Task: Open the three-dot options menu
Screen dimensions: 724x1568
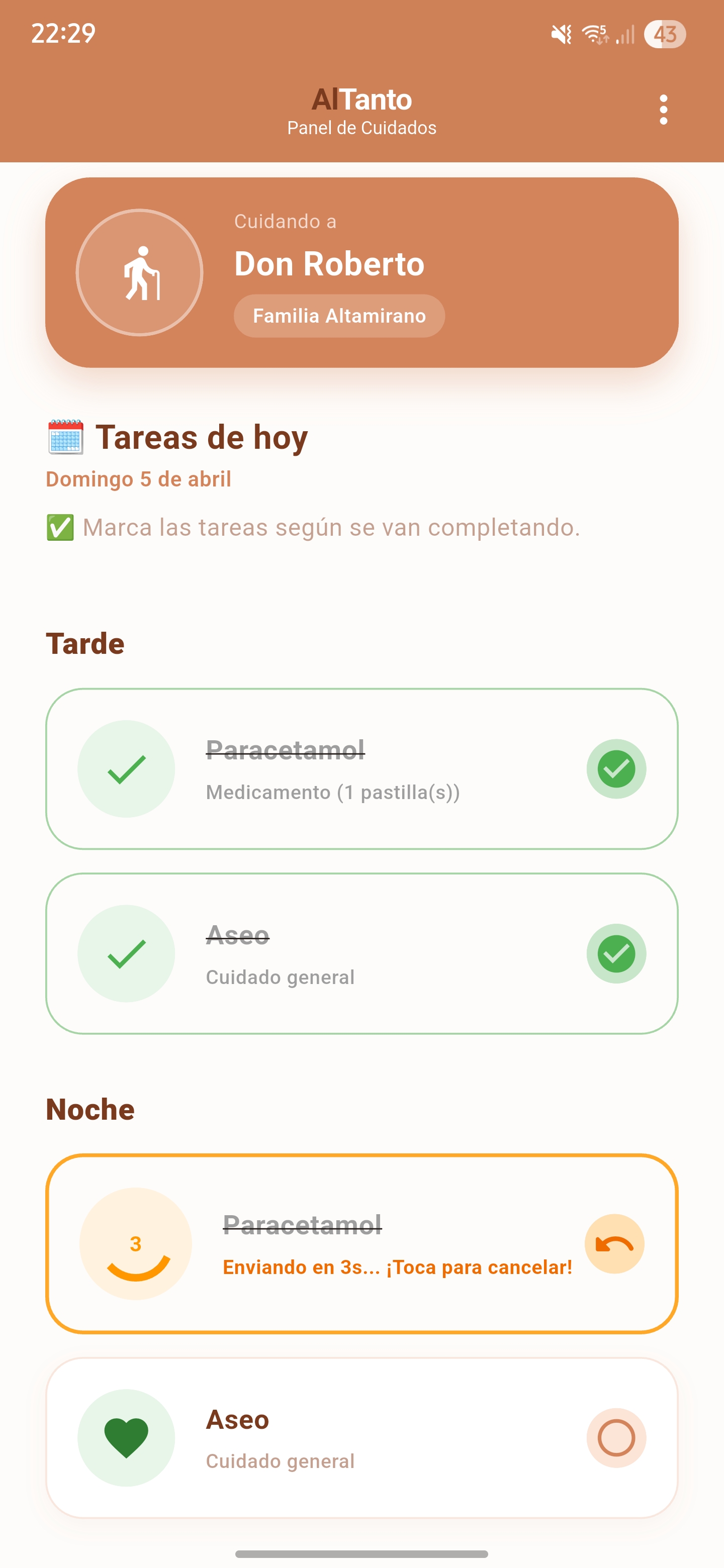Action: 664,111
